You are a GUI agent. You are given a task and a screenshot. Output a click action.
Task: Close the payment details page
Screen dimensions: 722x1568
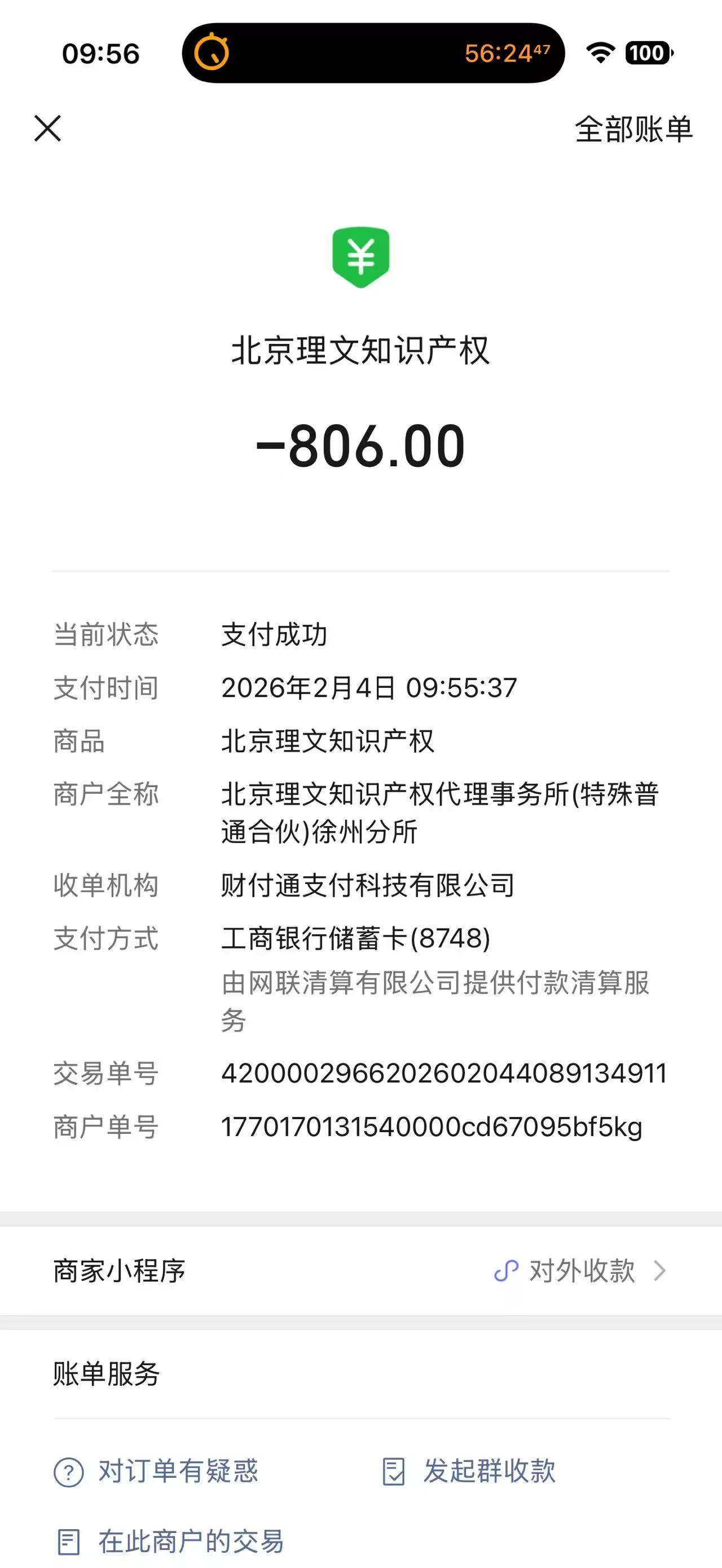47,129
